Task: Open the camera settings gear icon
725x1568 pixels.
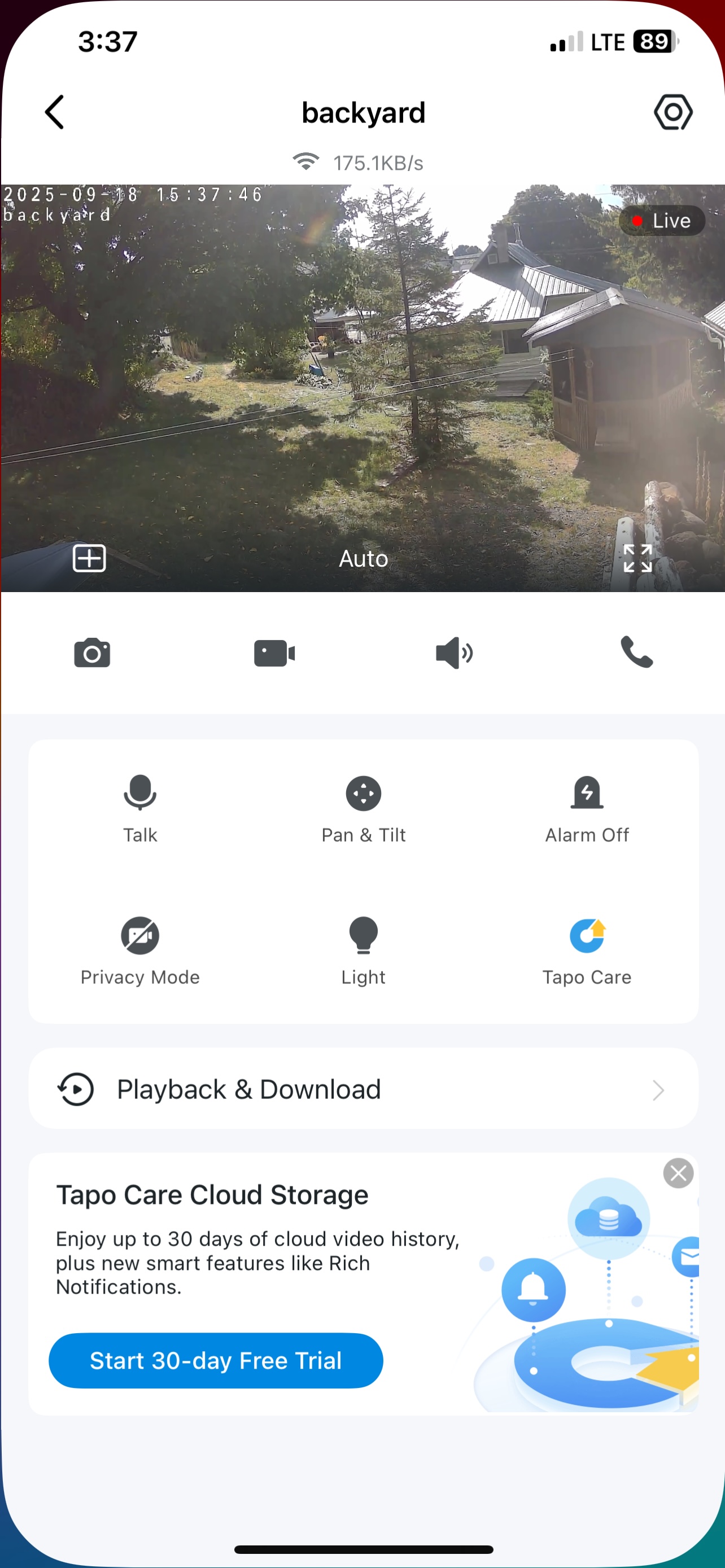Action: click(x=672, y=112)
